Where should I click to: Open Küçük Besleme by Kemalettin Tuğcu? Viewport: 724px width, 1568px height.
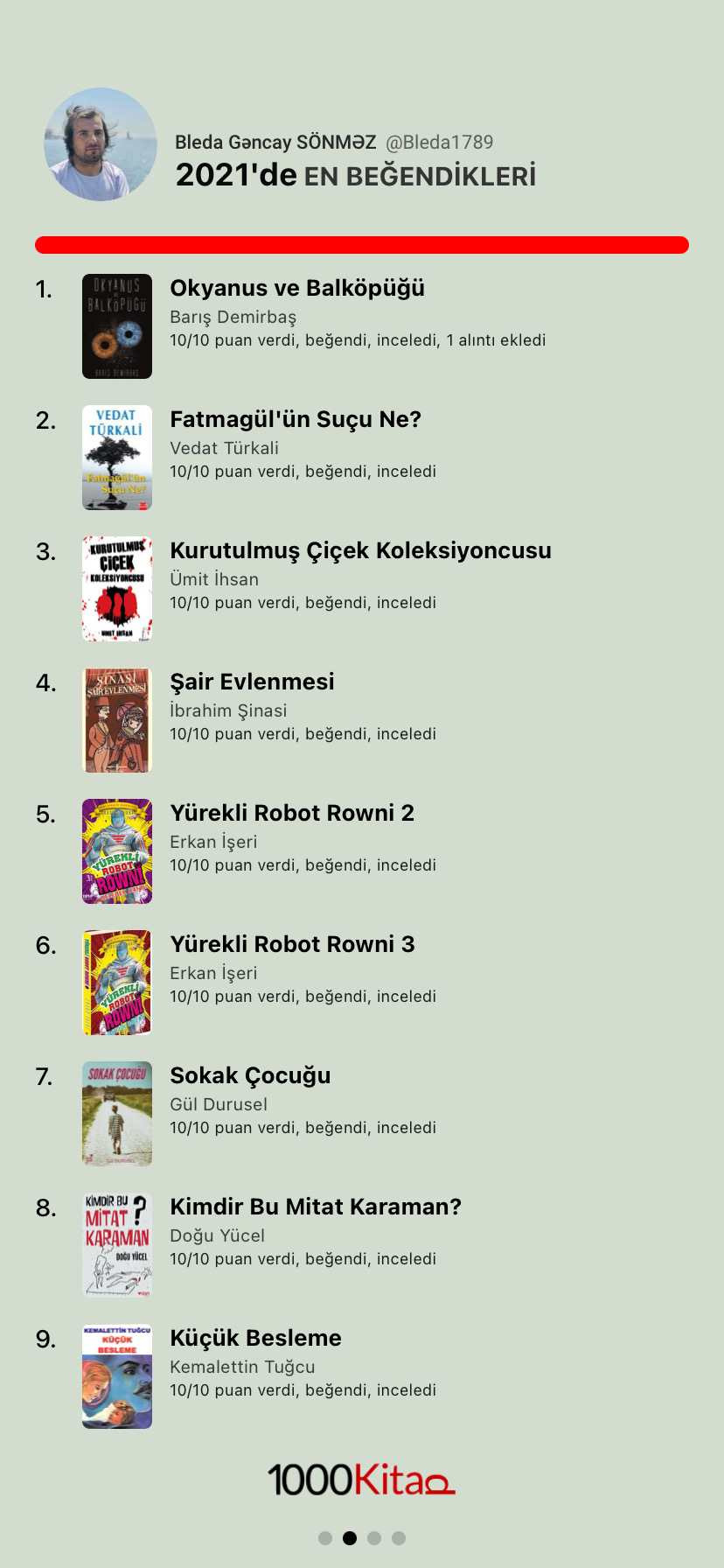tap(255, 1339)
